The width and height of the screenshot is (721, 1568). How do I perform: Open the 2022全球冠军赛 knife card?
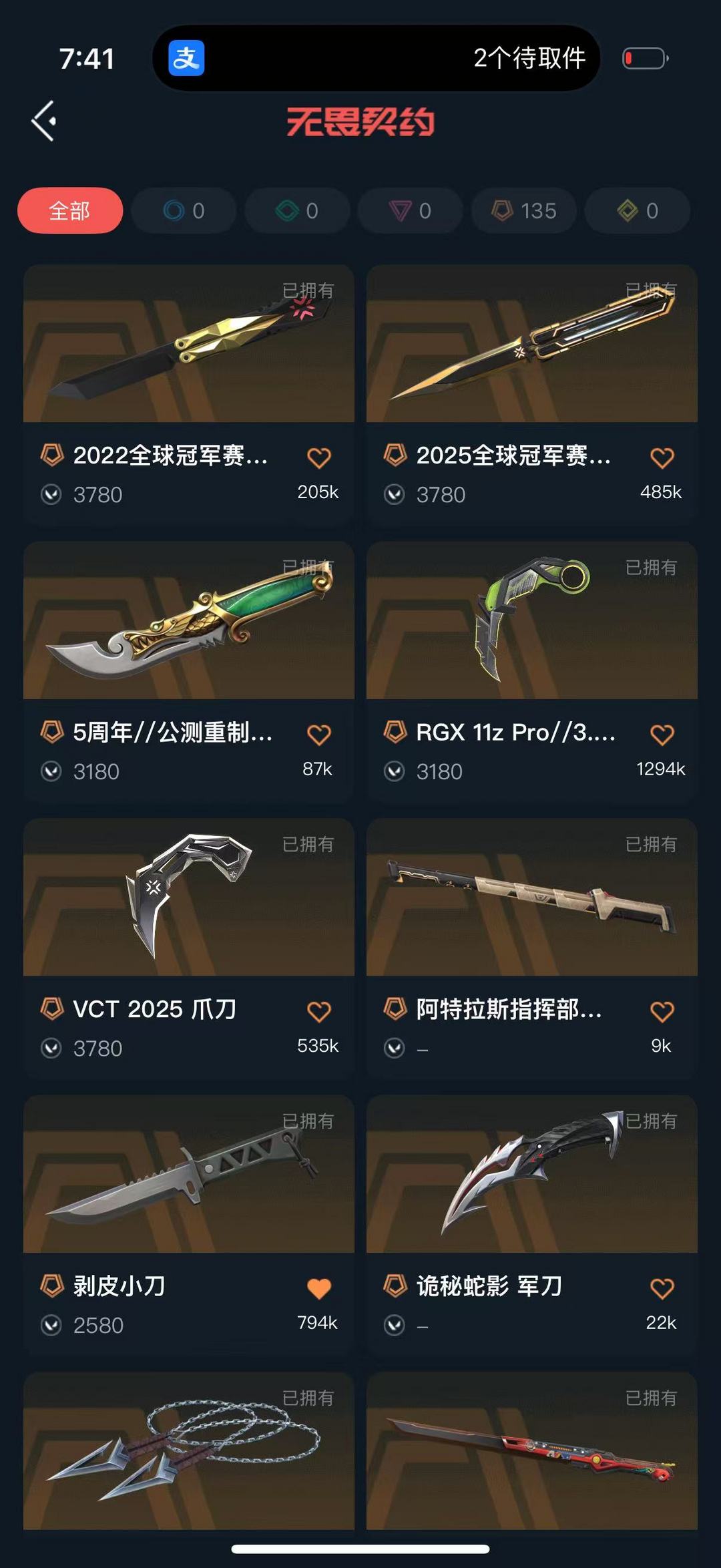click(x=188, y=344)
